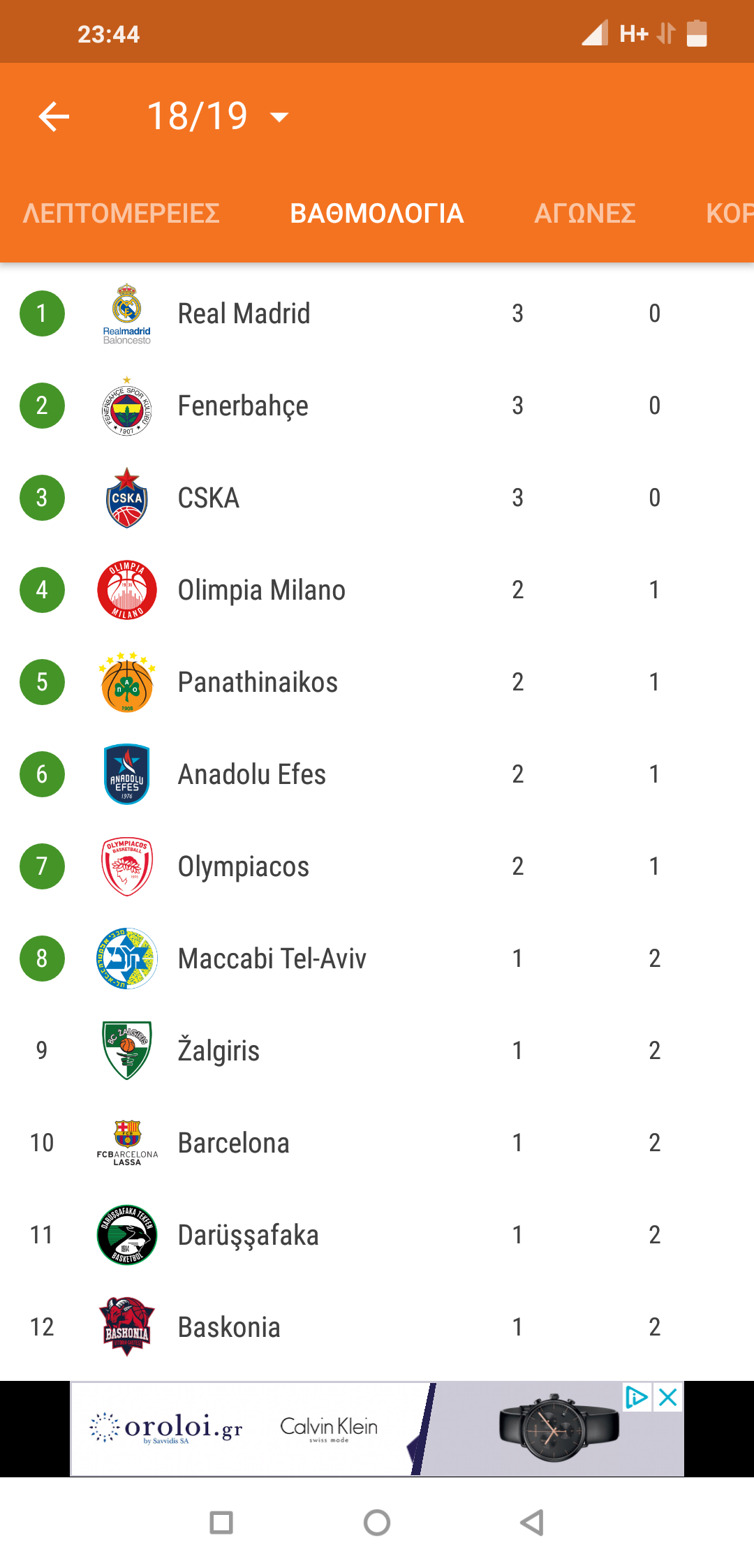Tap the CSKA club badge
Image resolution: width=754 pixels, height=1568 pixels.
126,497
